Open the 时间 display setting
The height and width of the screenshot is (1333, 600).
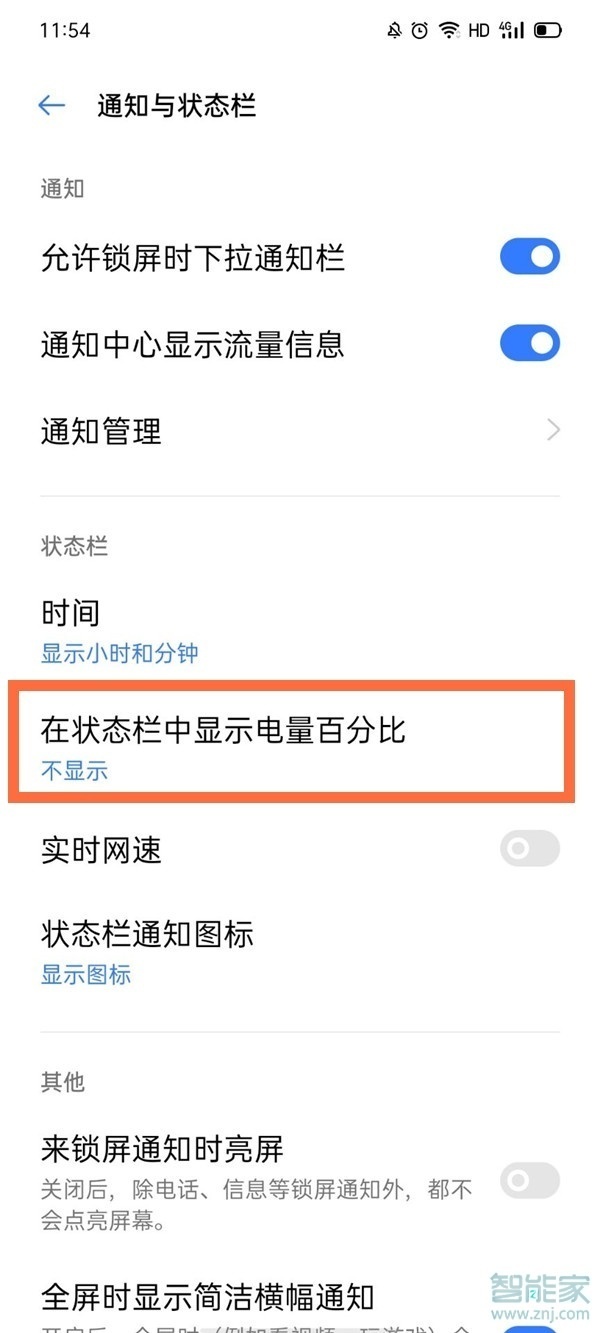coord(300,630)
